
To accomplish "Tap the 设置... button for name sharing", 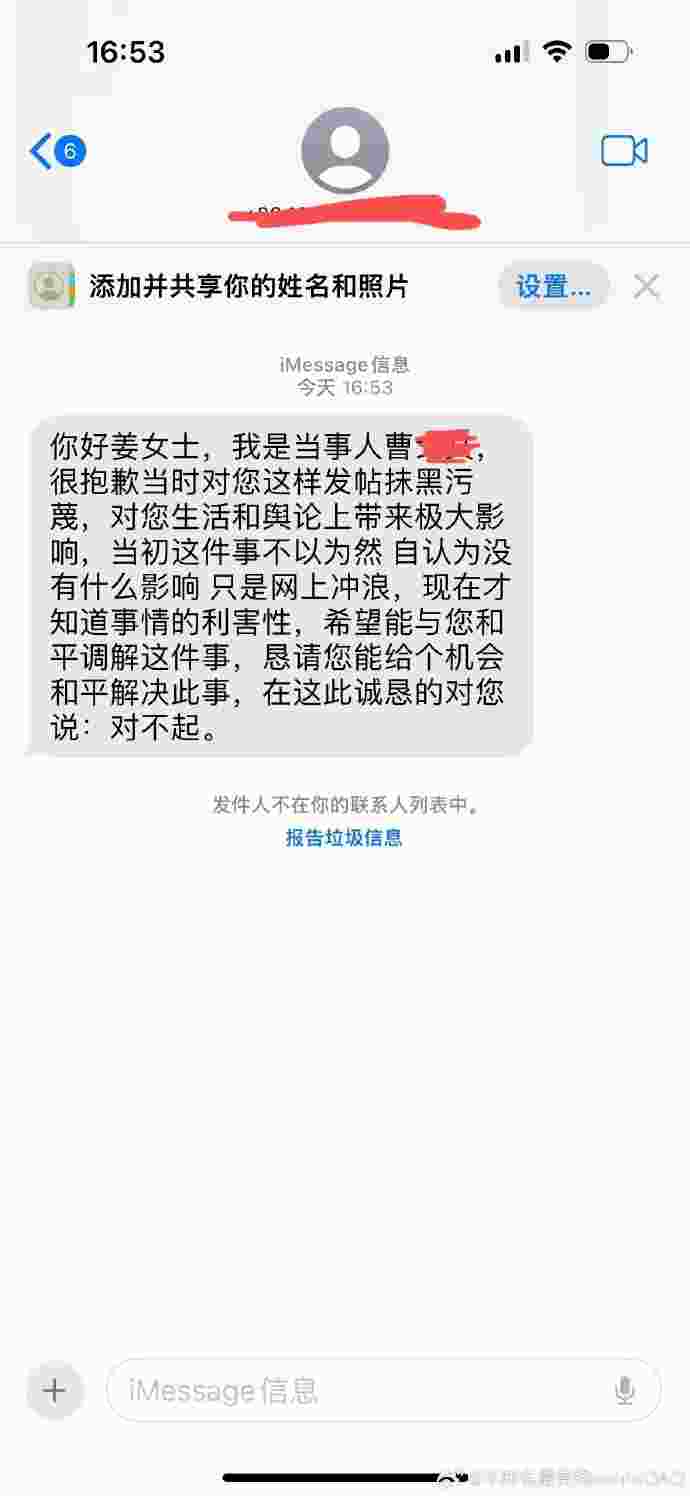I will click(553, 287).
